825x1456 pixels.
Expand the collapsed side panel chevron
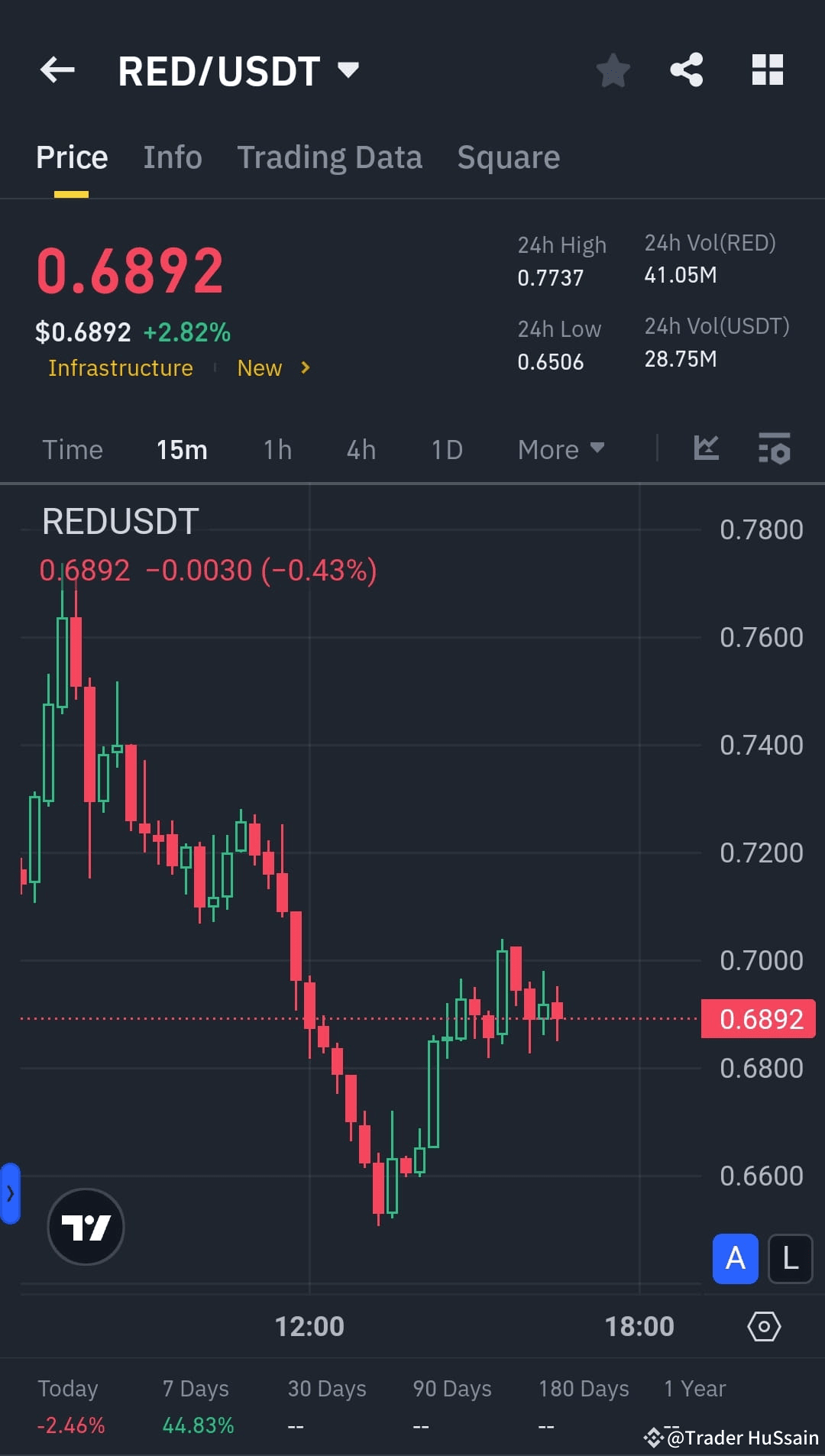click(x=11, y=1193)
